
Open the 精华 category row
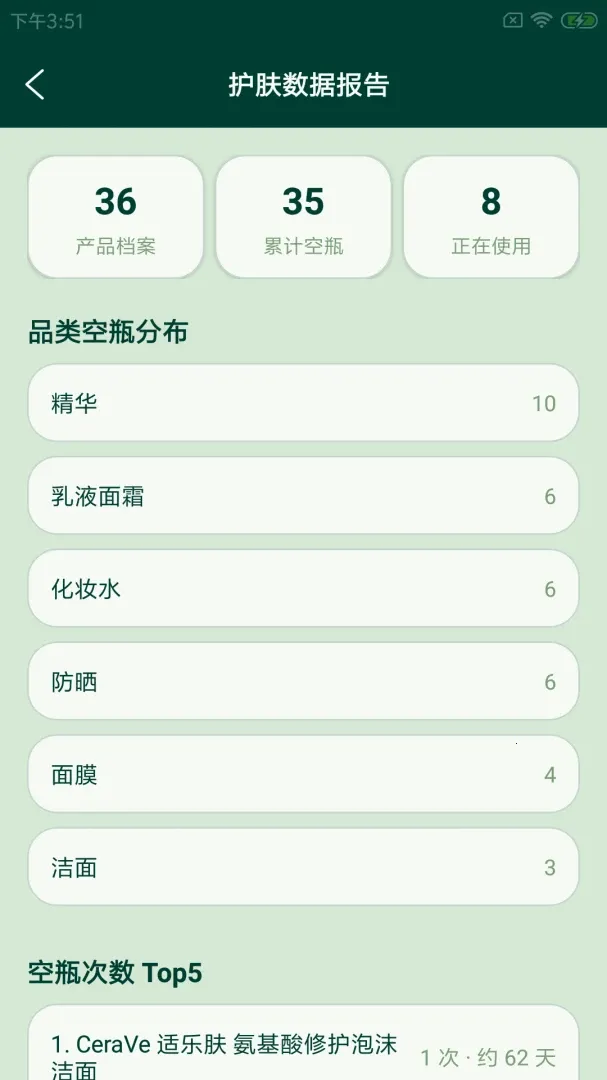tap(303, 403)
